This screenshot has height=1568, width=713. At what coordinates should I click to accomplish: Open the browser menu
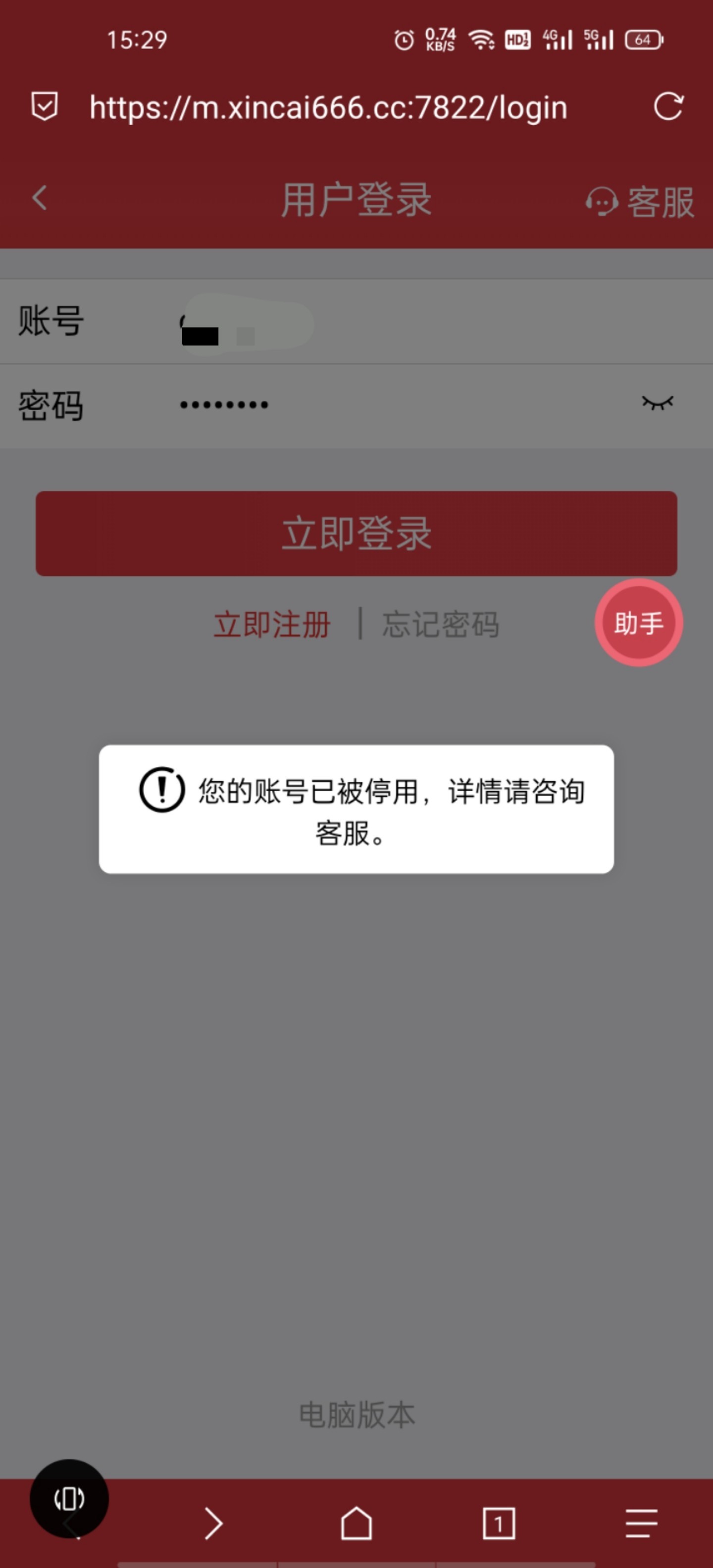point(641,1523)
